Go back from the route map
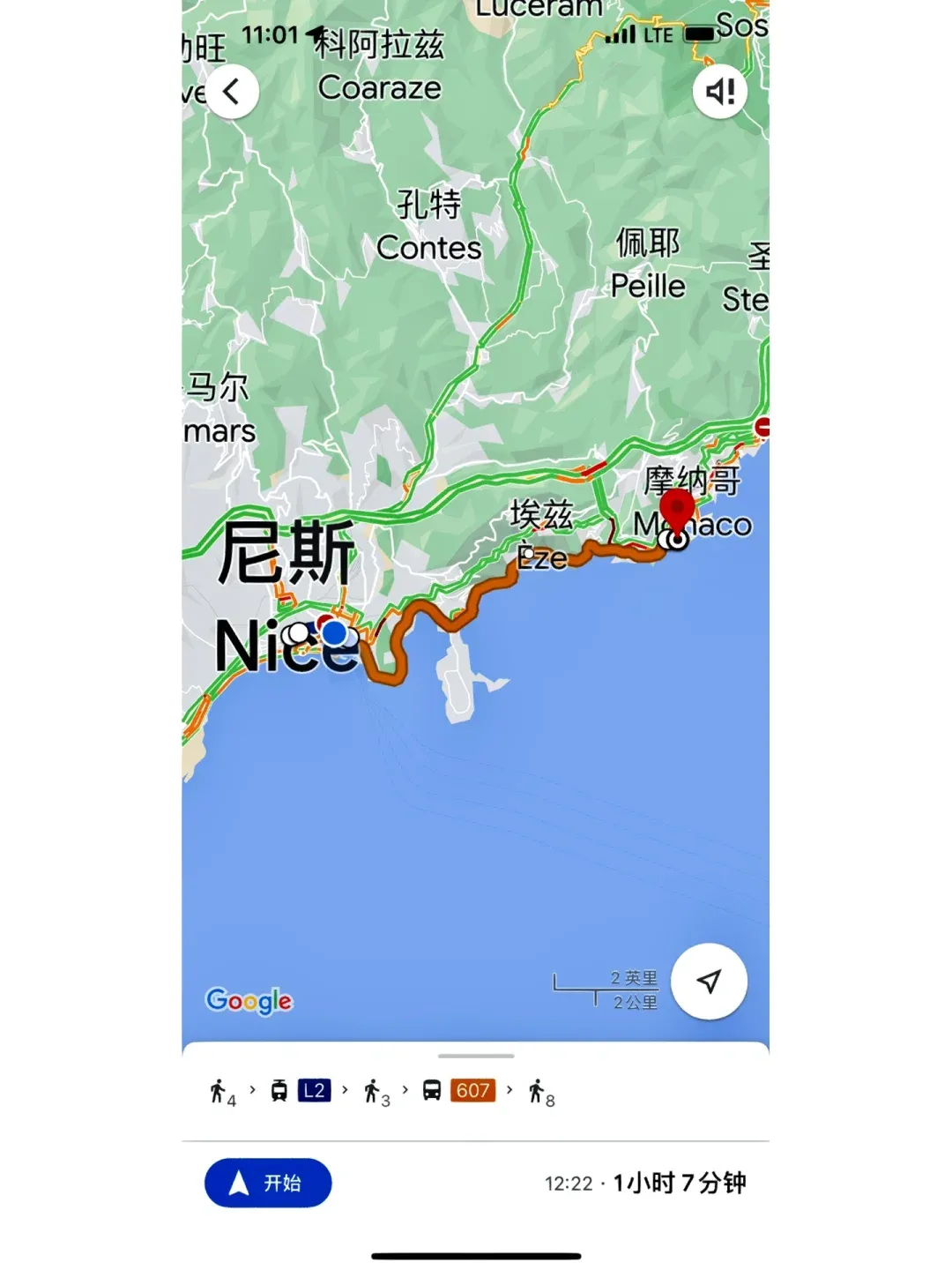 click(x=231, y=92)
